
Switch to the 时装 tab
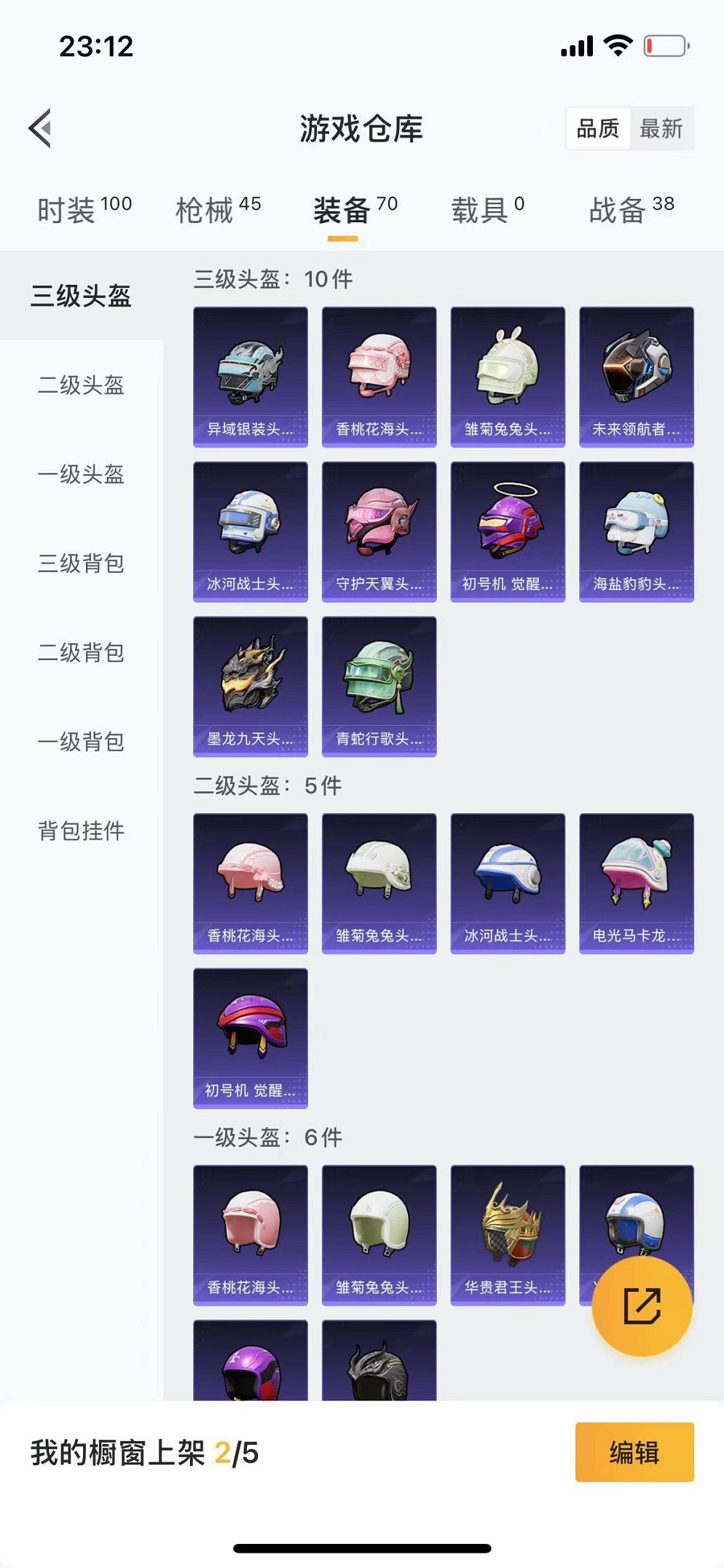[x=84, y=211]
